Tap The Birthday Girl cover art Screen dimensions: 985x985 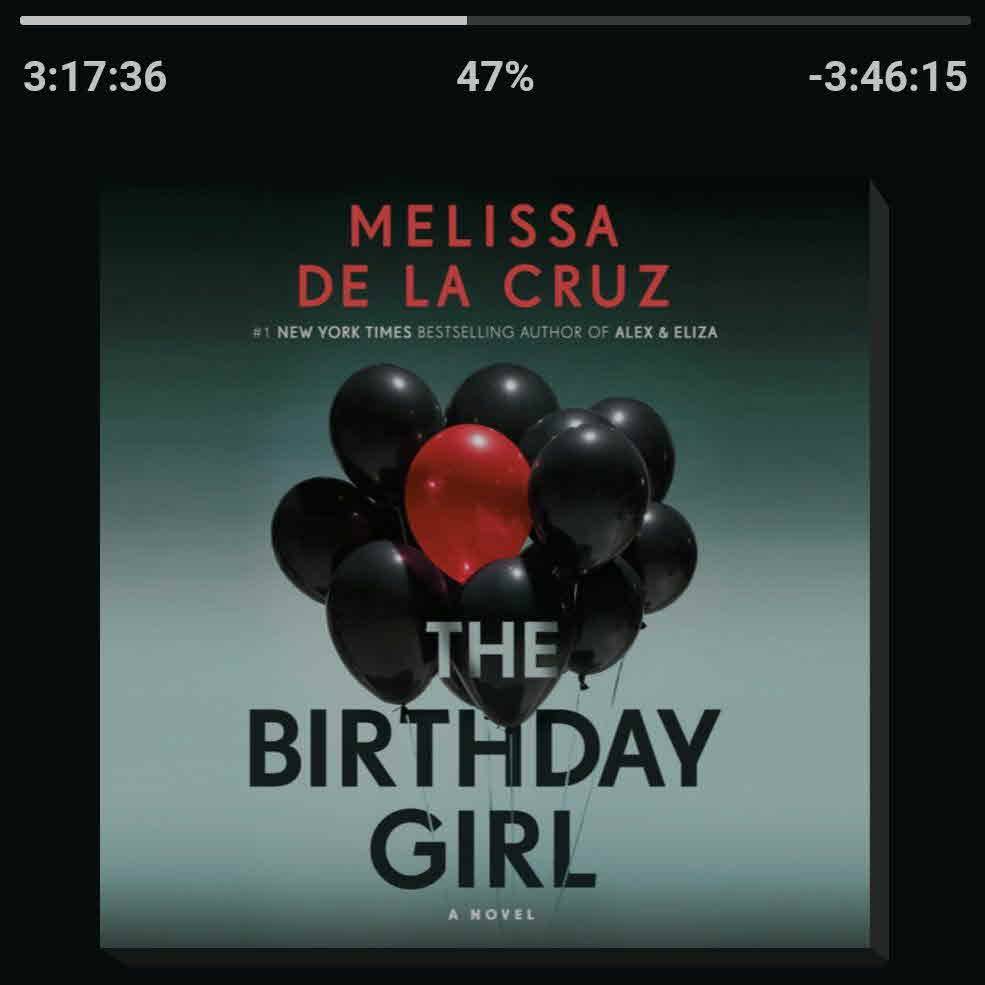tap(490, 565)
